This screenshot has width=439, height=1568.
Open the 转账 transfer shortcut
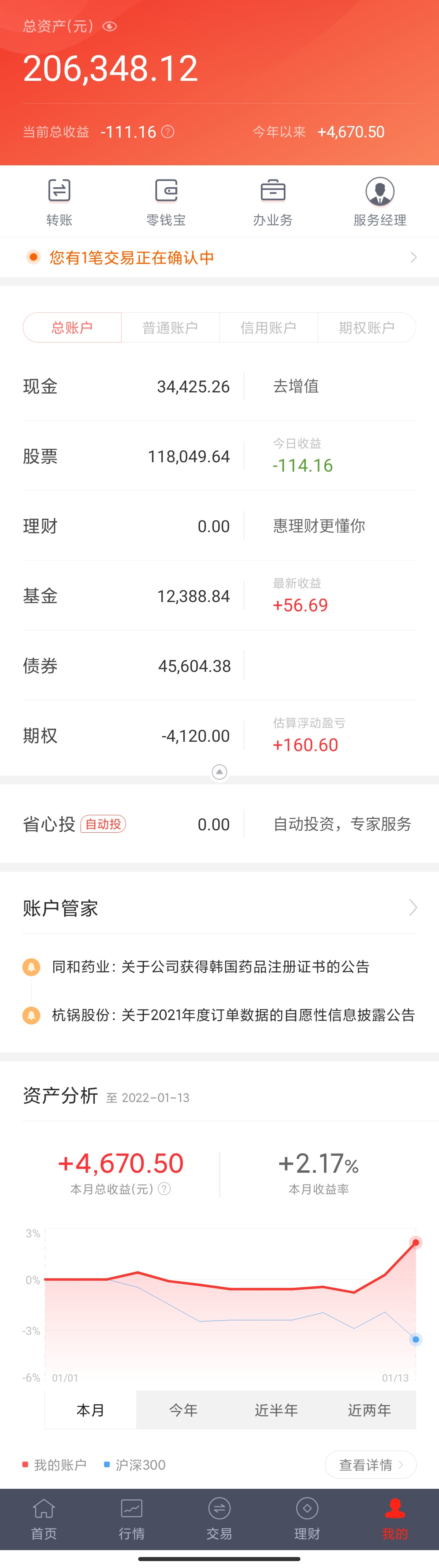click(x=59, y=201)
